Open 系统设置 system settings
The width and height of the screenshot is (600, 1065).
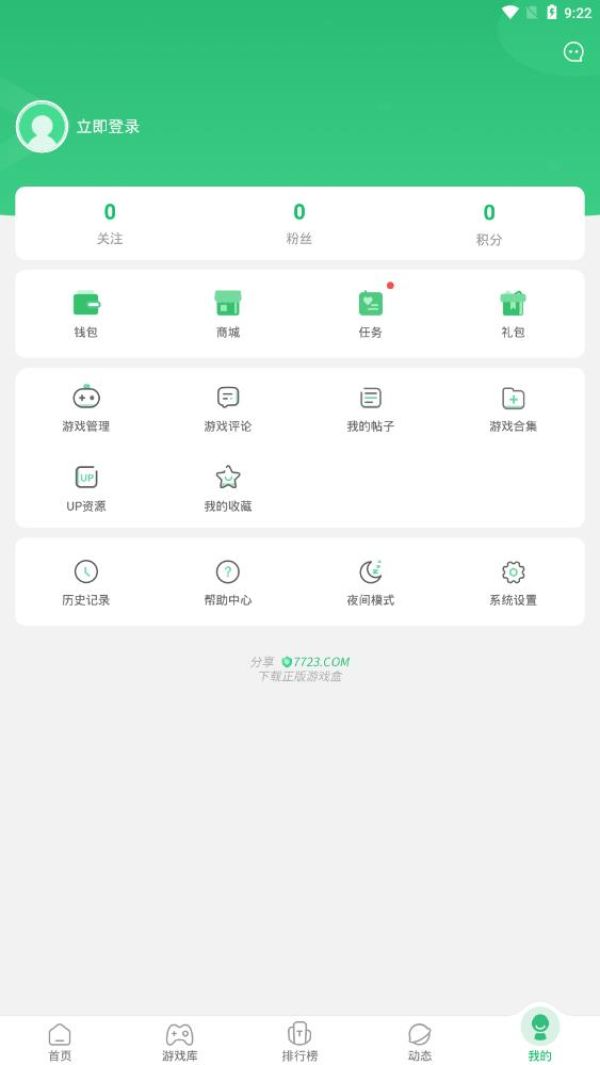click(513, 582)
